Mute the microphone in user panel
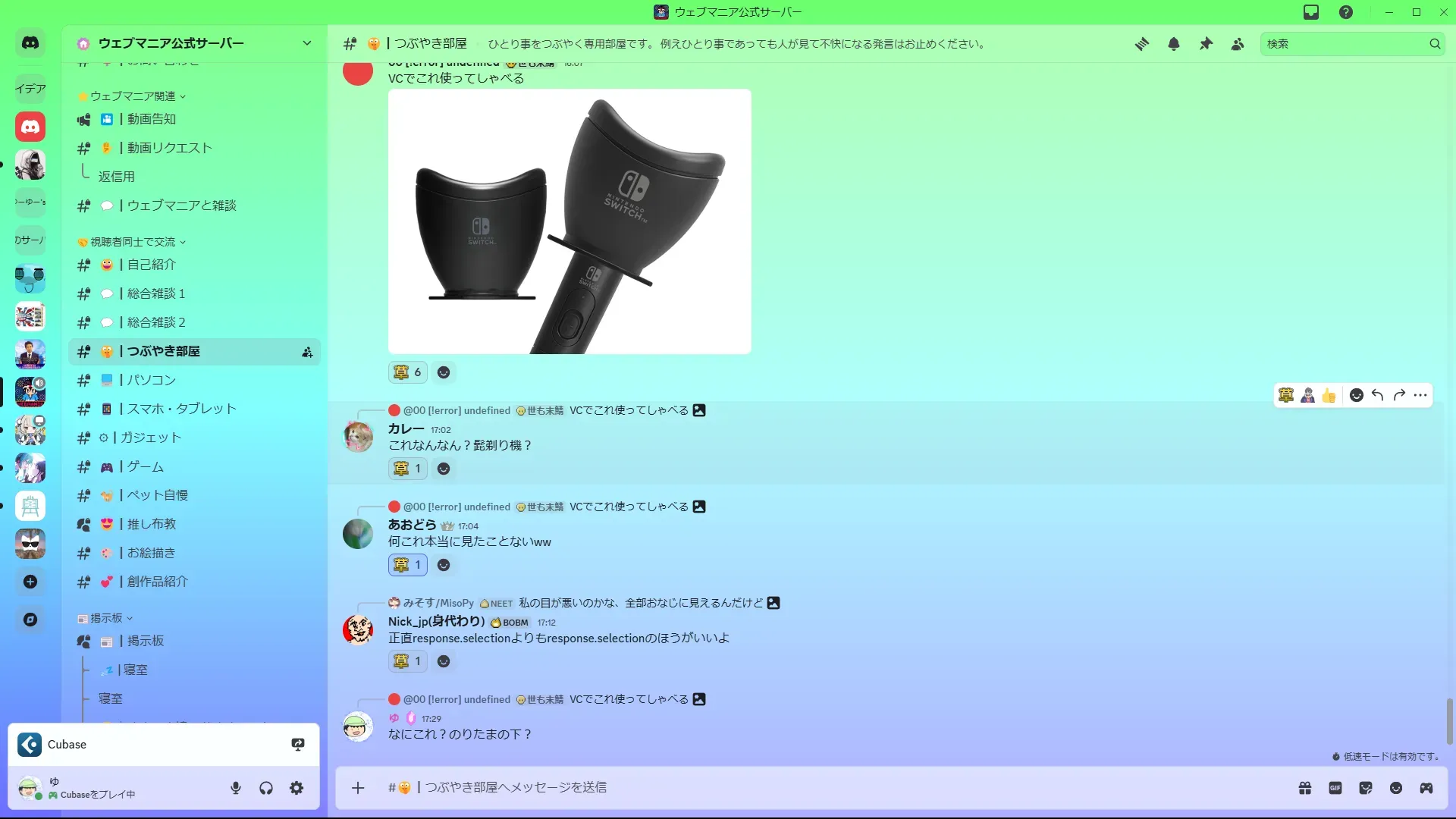Viewport: 1456px width, 819px height. (236, 788)
